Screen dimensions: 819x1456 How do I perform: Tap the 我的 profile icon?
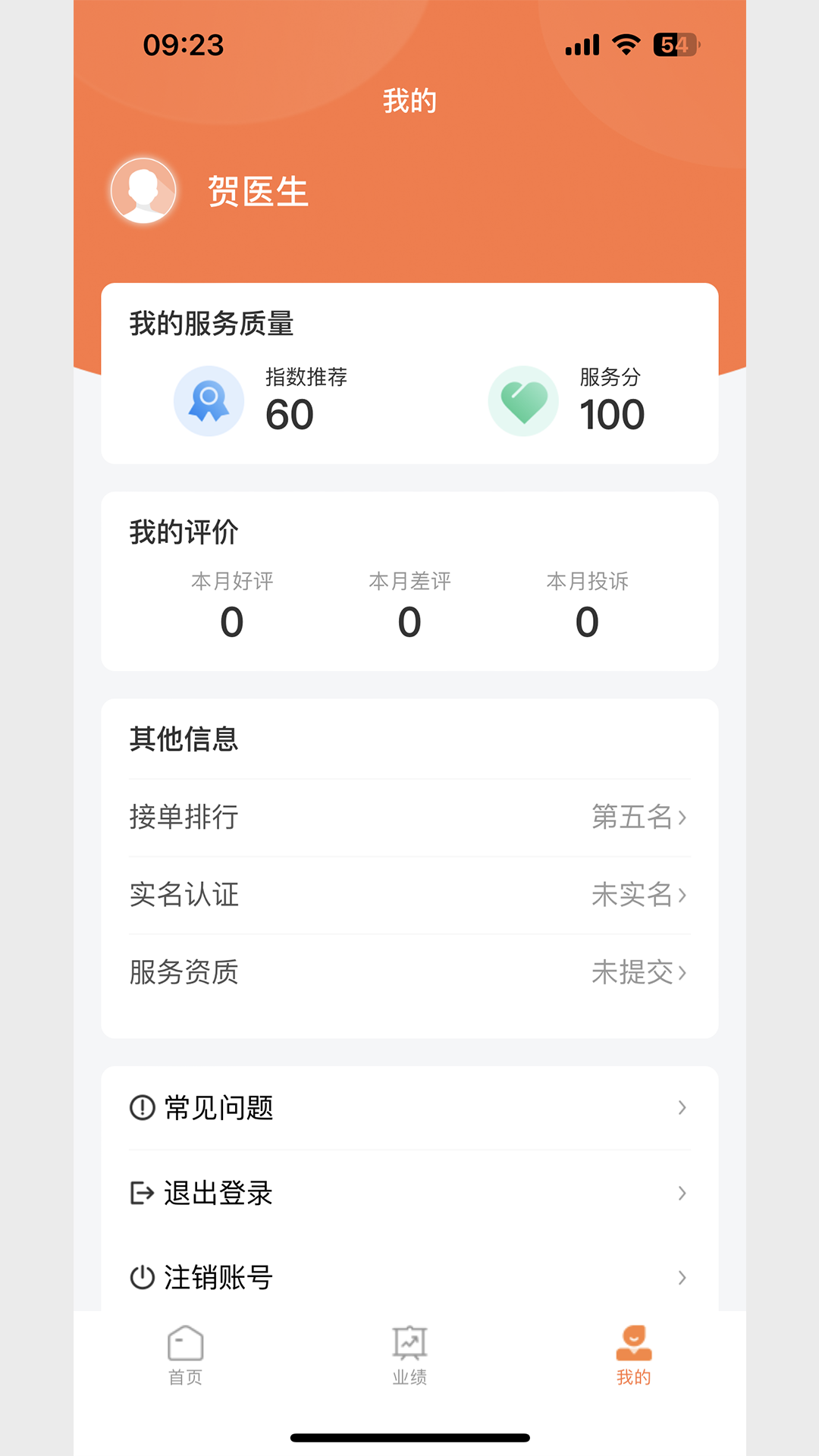coord(634,1343)
